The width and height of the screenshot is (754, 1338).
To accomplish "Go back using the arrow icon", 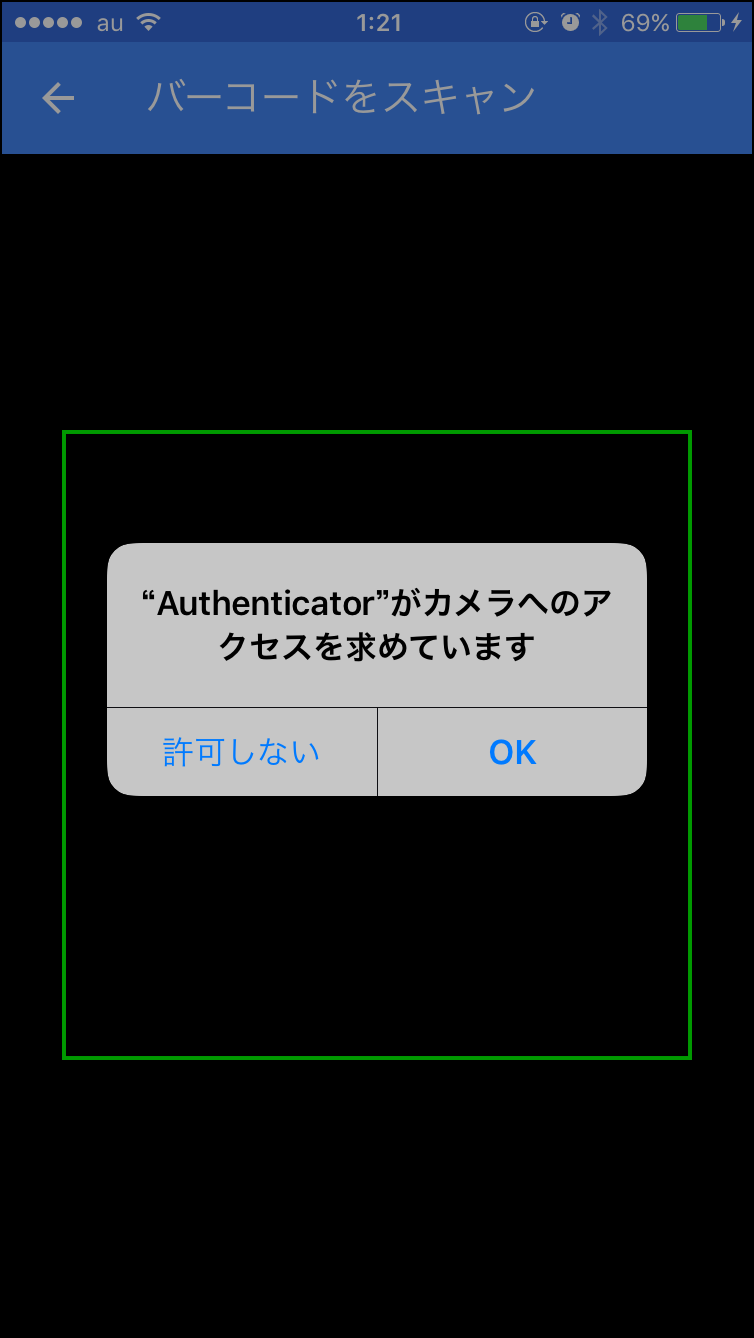I will (58, 97).
